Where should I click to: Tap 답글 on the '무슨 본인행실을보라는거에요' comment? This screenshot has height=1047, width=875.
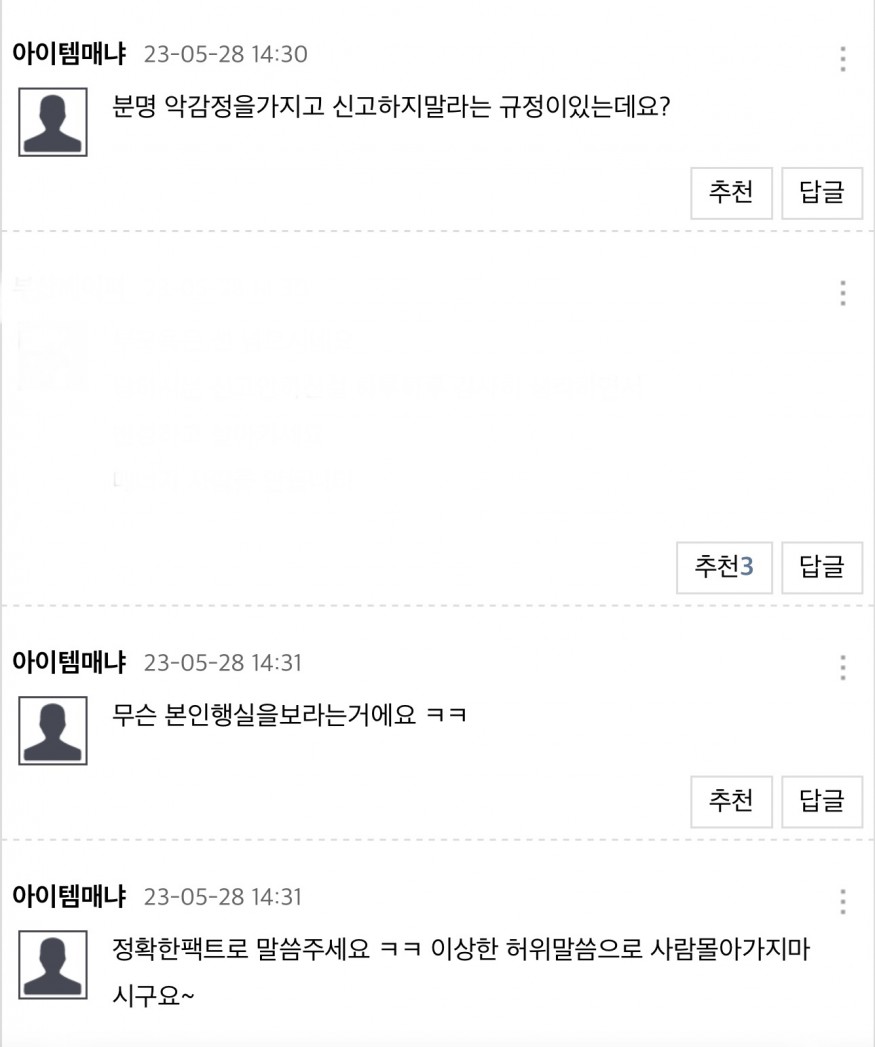(822, 800)
